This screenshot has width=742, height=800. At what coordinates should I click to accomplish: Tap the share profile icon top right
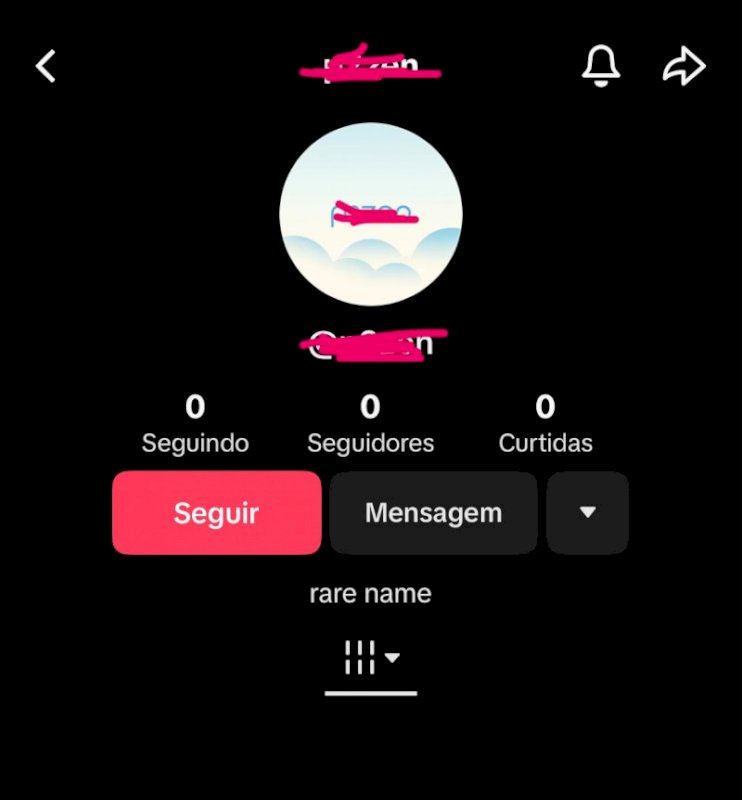(685, 64)
